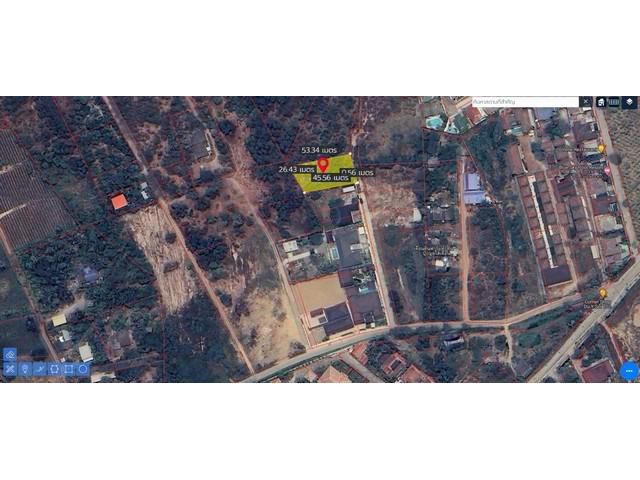Select the point marker tool

[25, 369]
